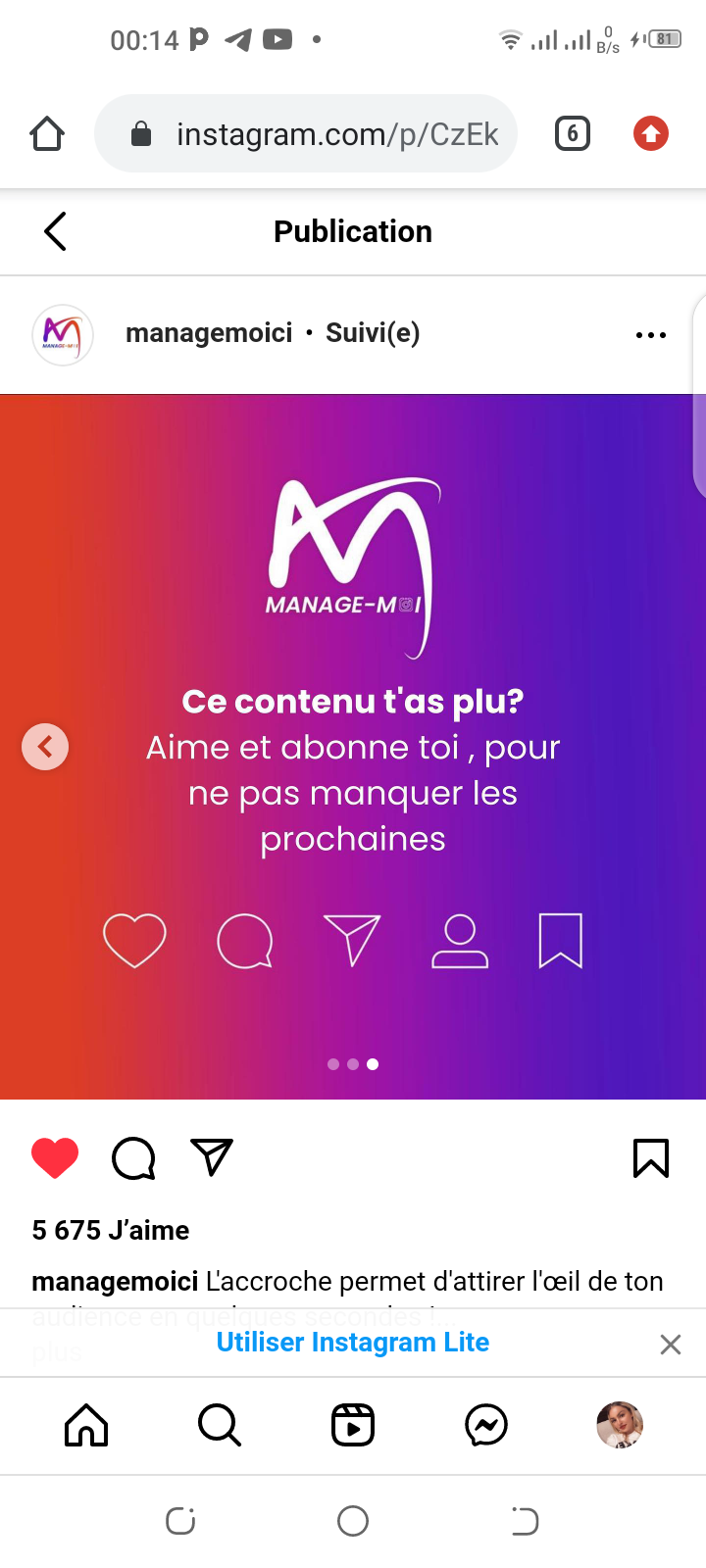Share the post via paper plane icon
Screen dimensions: 706x1568
click(x=212, y=1158)
